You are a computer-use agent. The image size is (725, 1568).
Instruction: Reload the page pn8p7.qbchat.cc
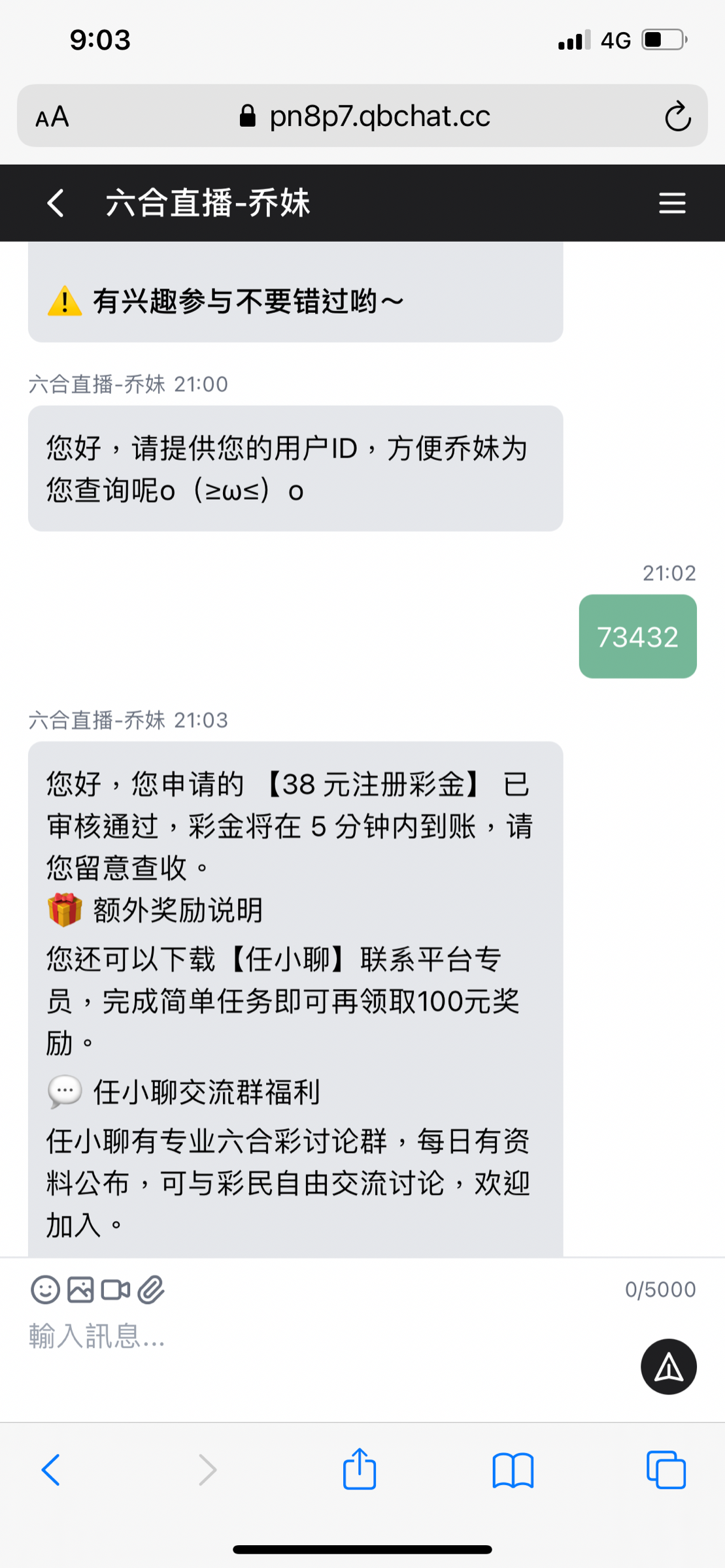tap(678, 116)
